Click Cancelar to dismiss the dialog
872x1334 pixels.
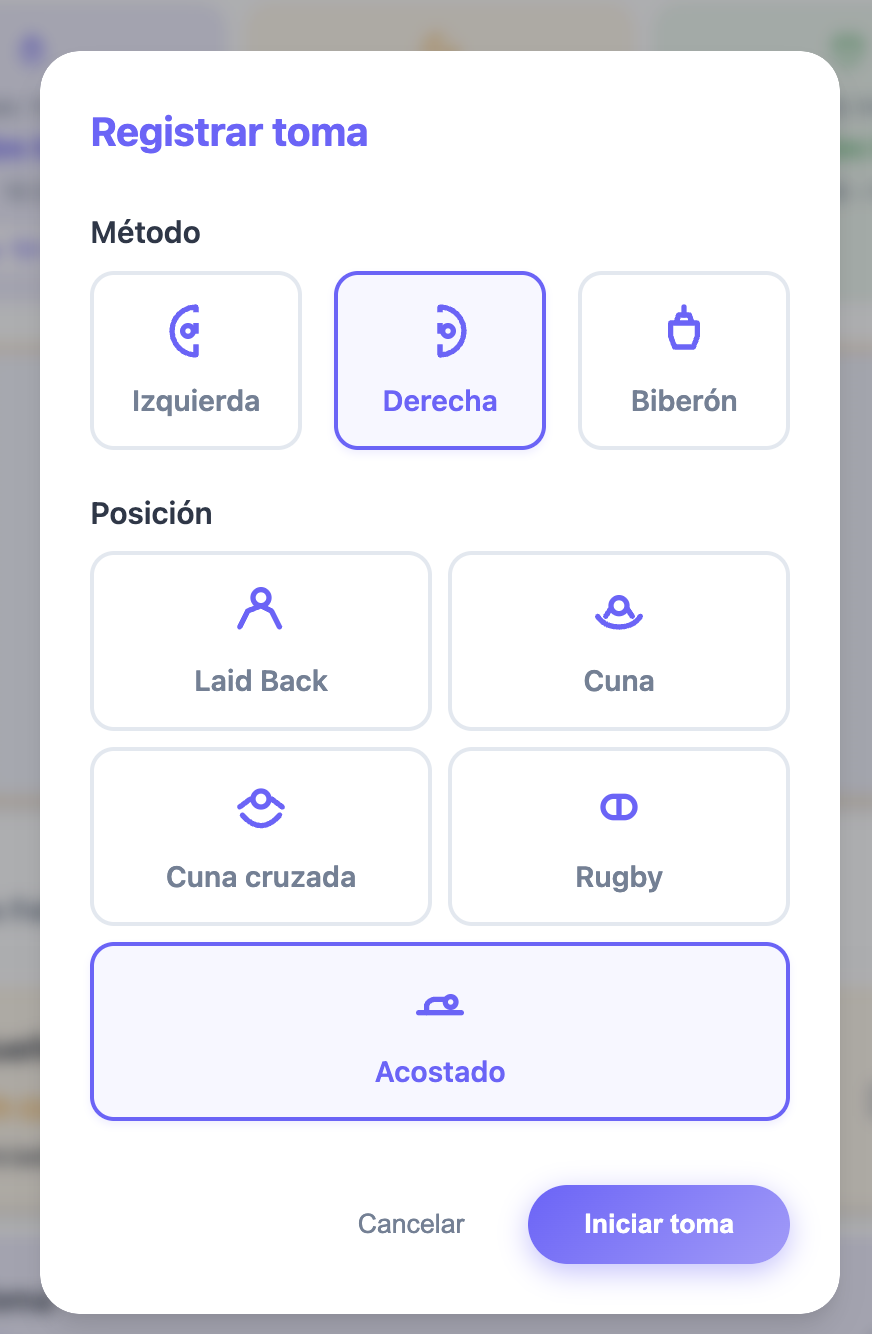coord(411,1223)
